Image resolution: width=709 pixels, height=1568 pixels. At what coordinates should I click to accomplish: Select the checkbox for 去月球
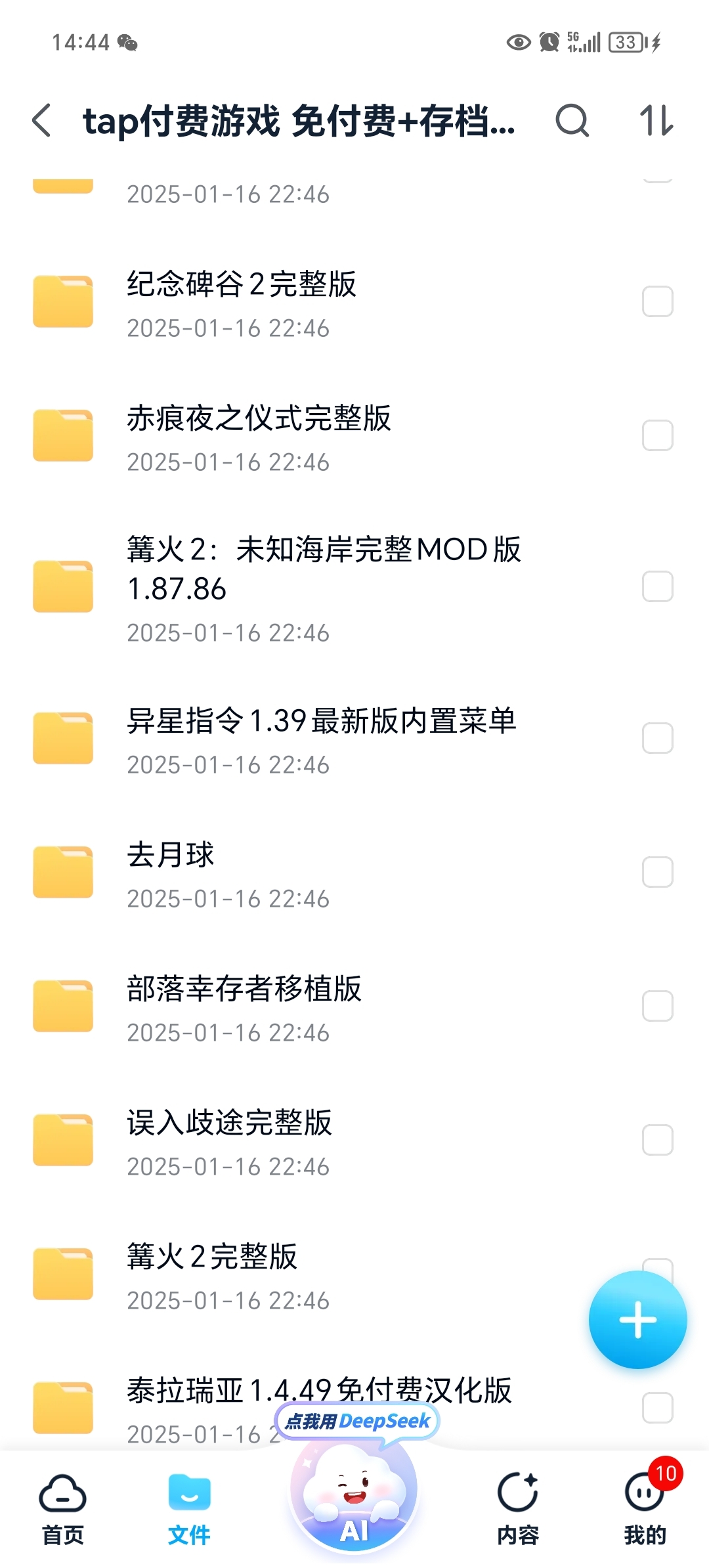coord(657,872)
